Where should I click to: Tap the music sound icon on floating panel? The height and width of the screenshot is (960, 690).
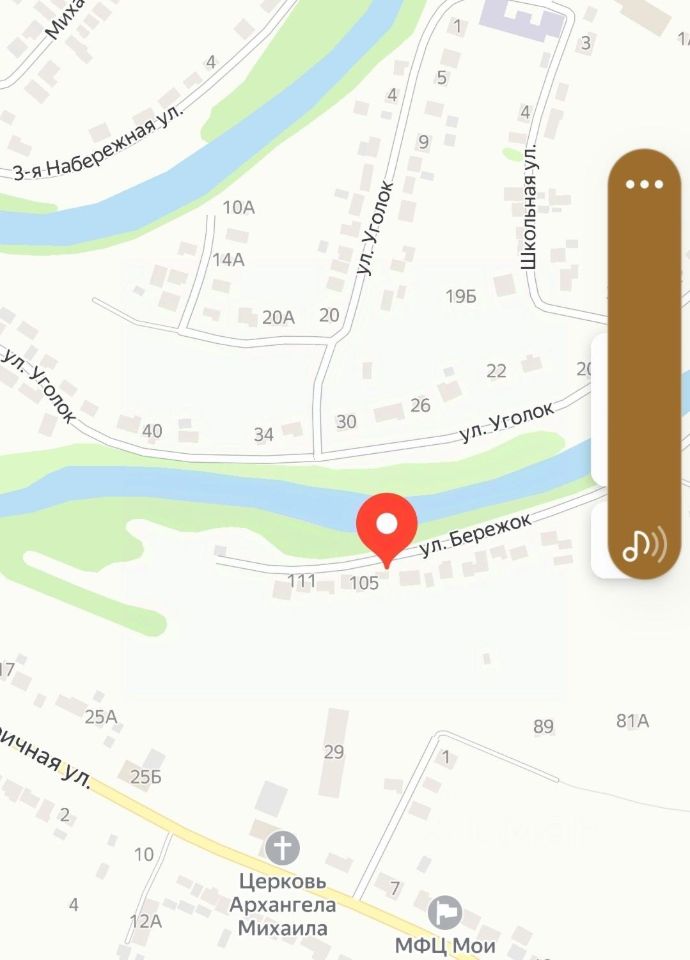pos(644,546)
